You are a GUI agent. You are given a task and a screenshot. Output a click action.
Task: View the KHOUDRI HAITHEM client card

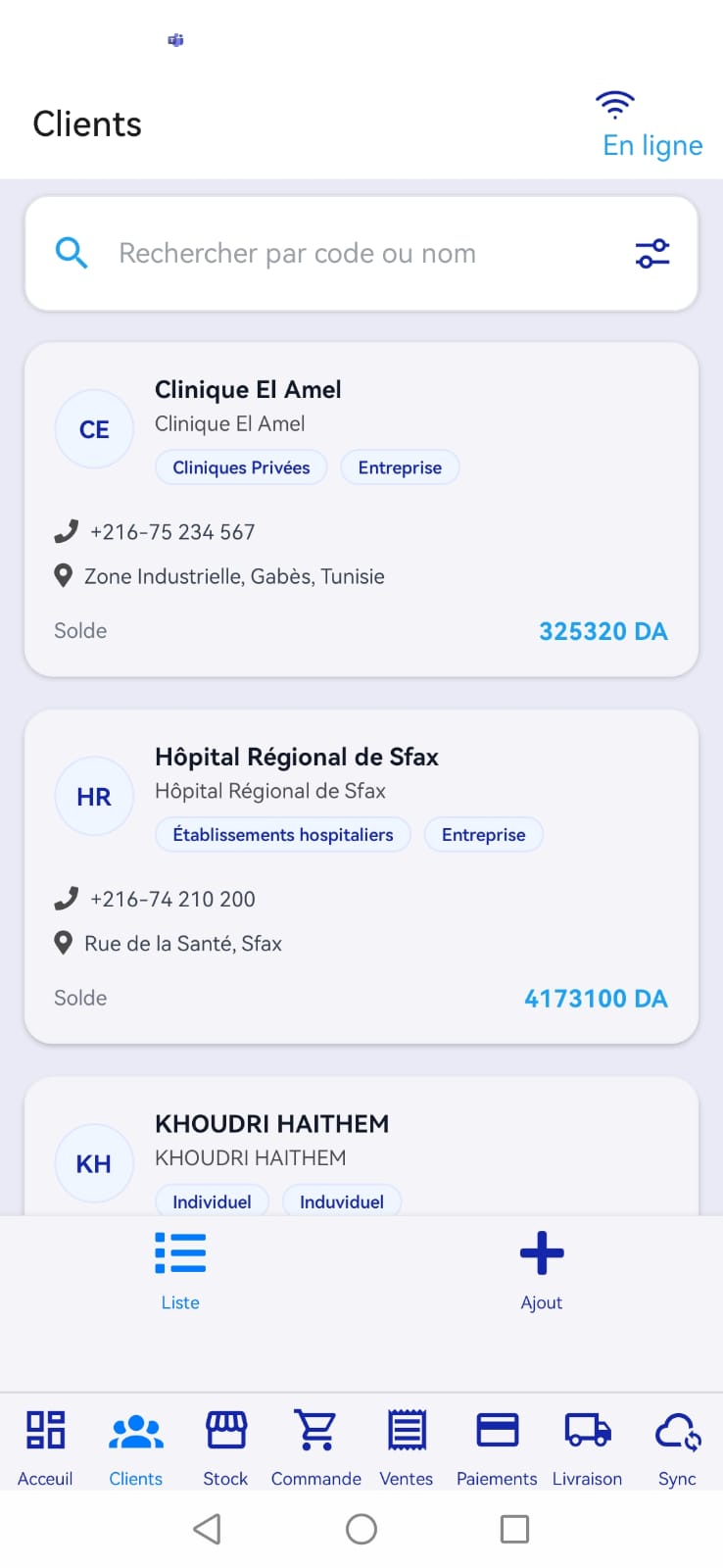click(361, 1147)
